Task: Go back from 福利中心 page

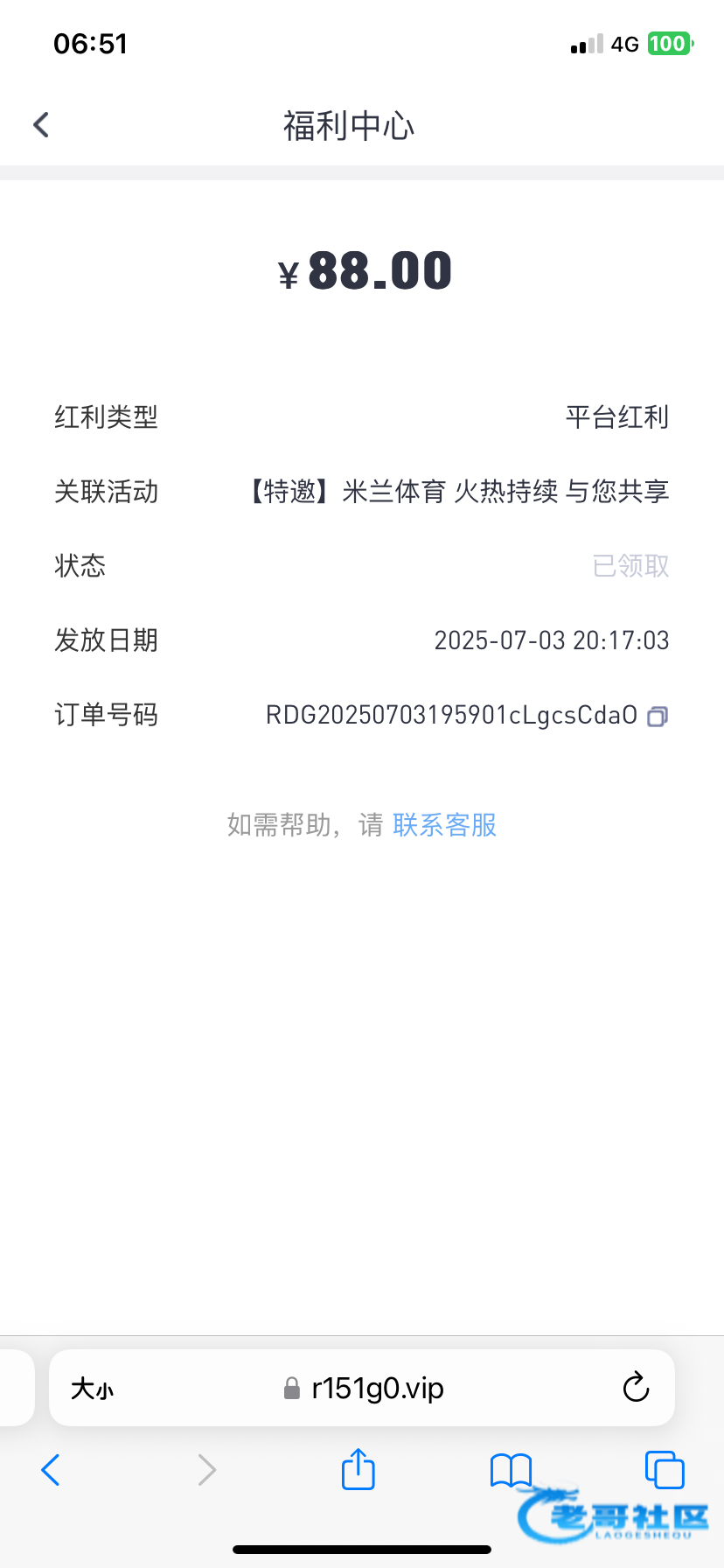Action: [x=41, y=125]
